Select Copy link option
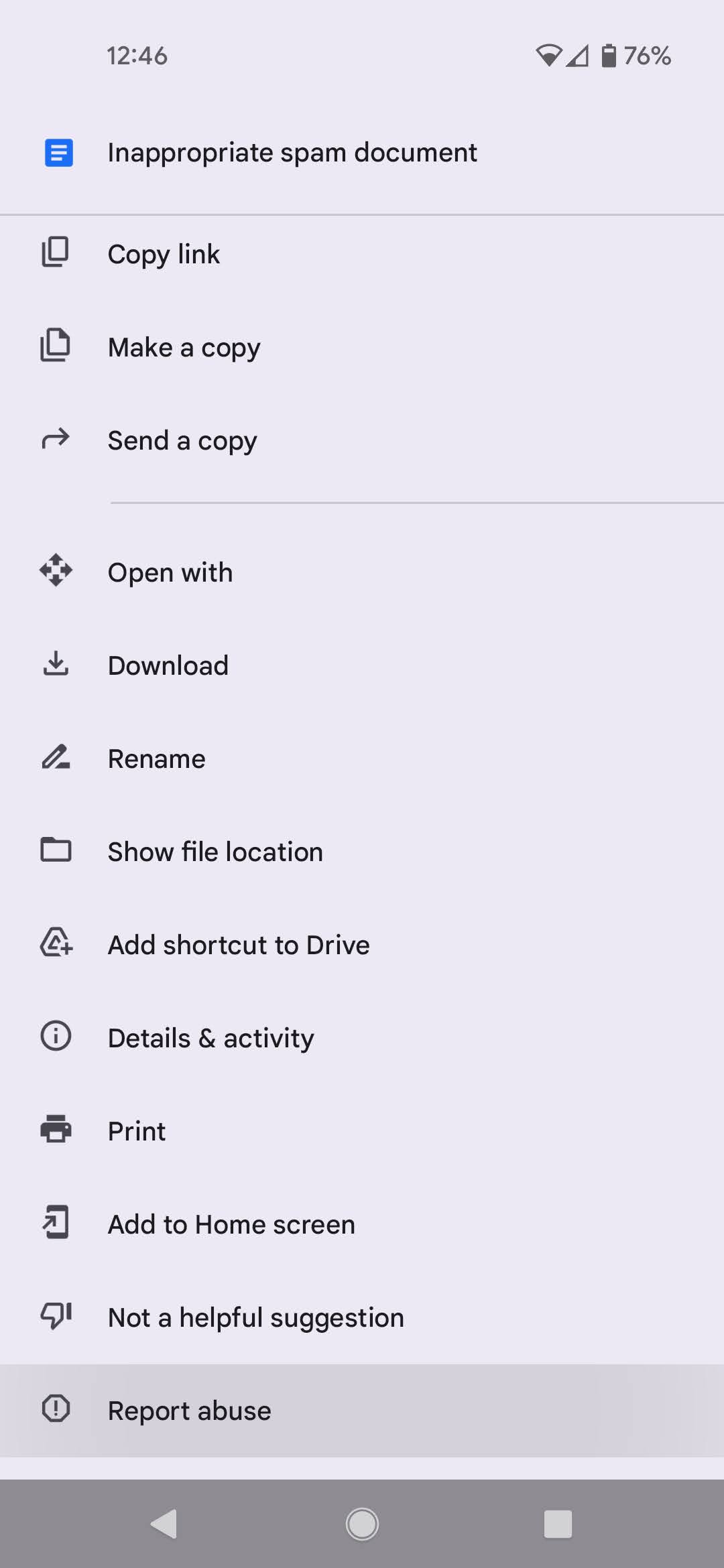This screenshot has height=1568, width=724. (x=362, y=254)
